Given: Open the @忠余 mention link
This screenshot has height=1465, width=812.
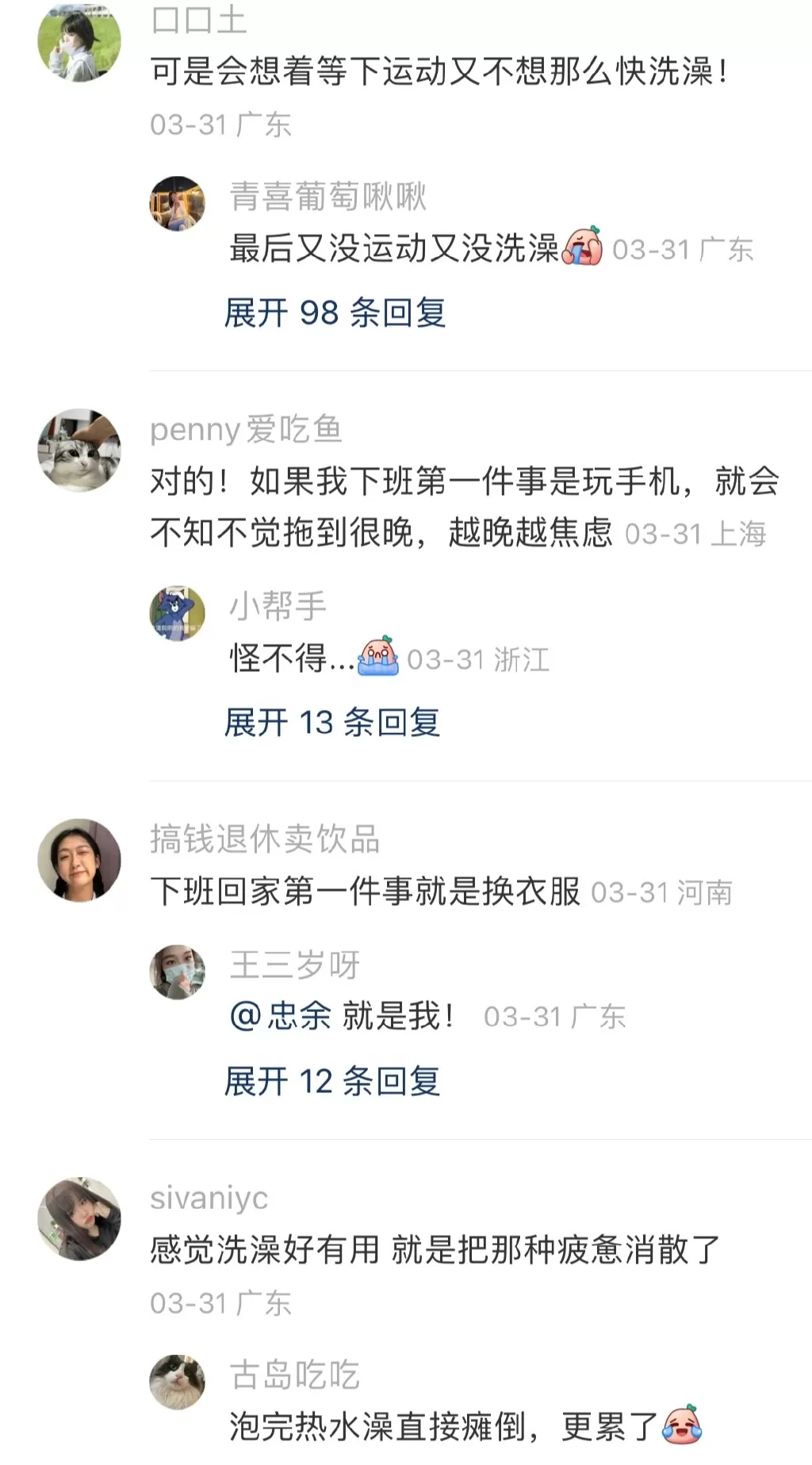Looking at the screenshot, I should point(283,1015).
